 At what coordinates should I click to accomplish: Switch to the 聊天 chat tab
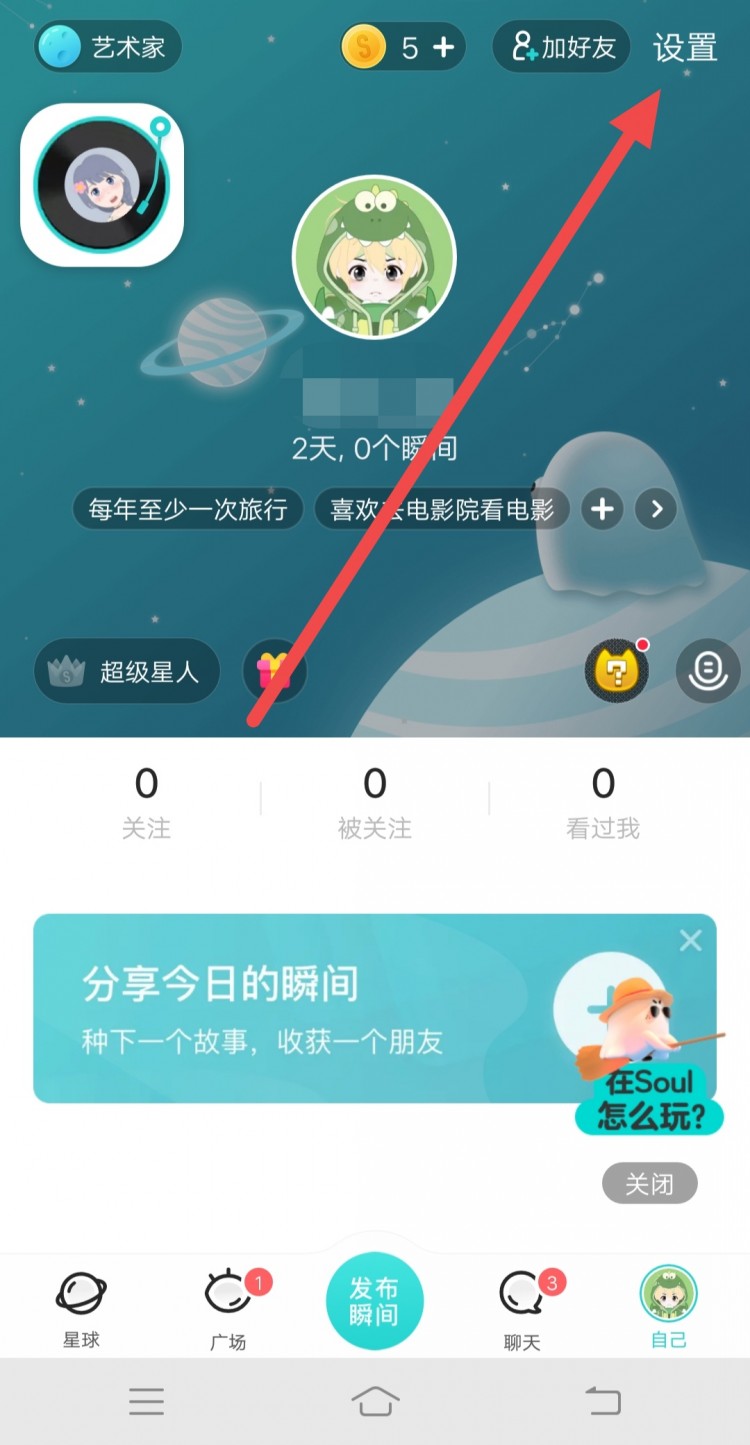(521, 1300)
